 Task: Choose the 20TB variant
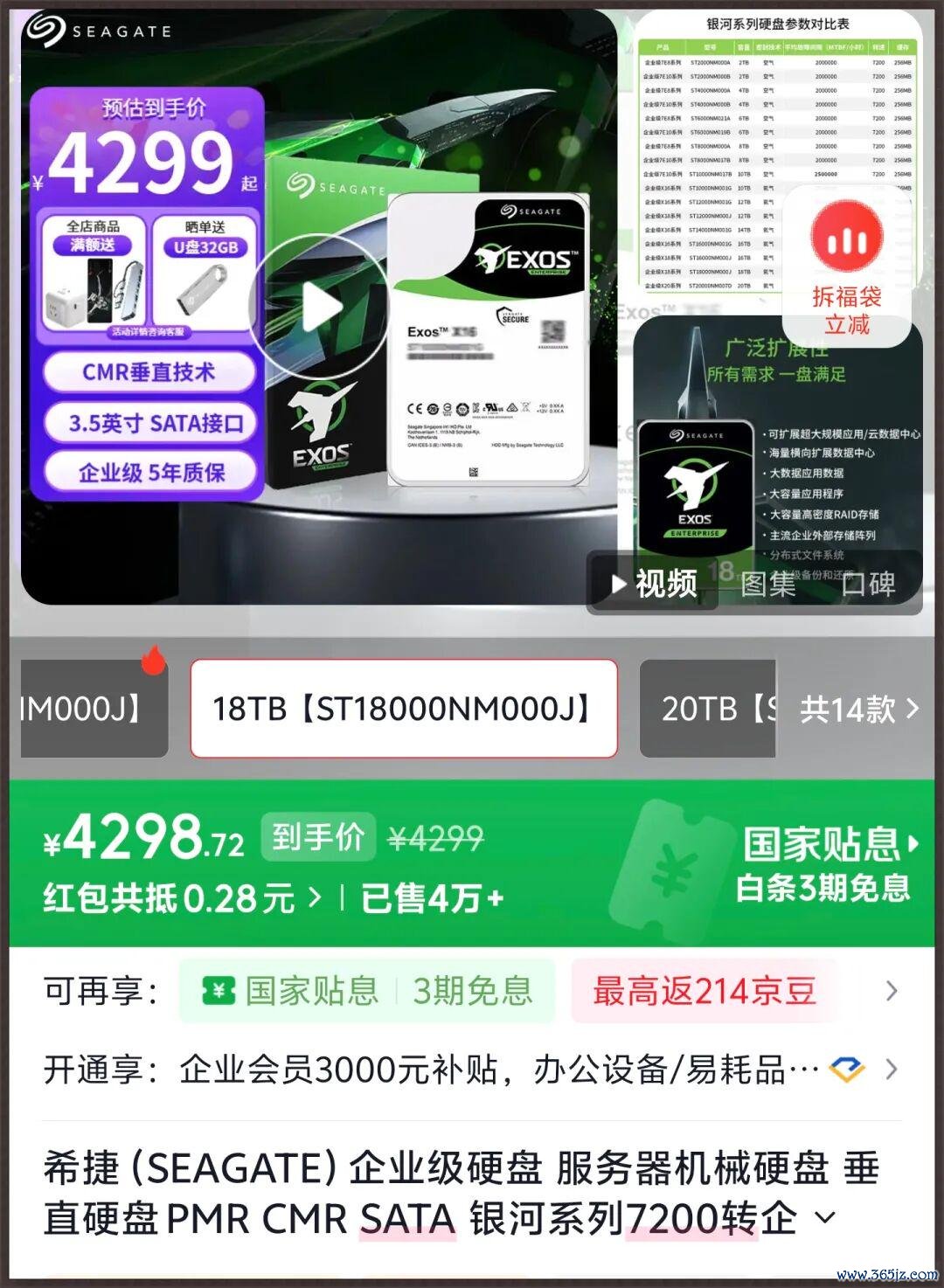pos(707,709)
